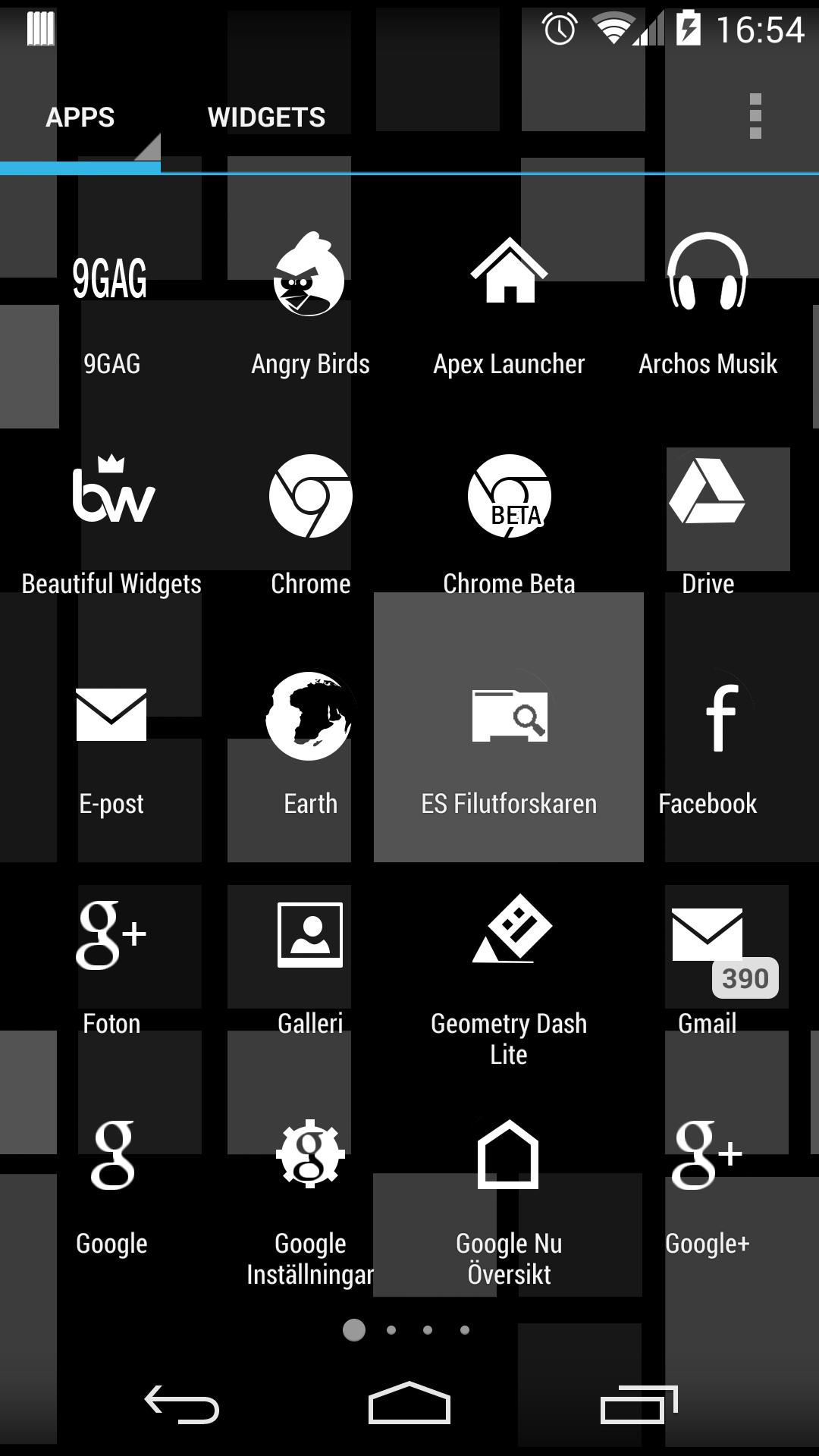The image size is (819, 1456).
Task: Switch to the WIDGETS tab
Action: pyautogui.click(x=266, y=117)
